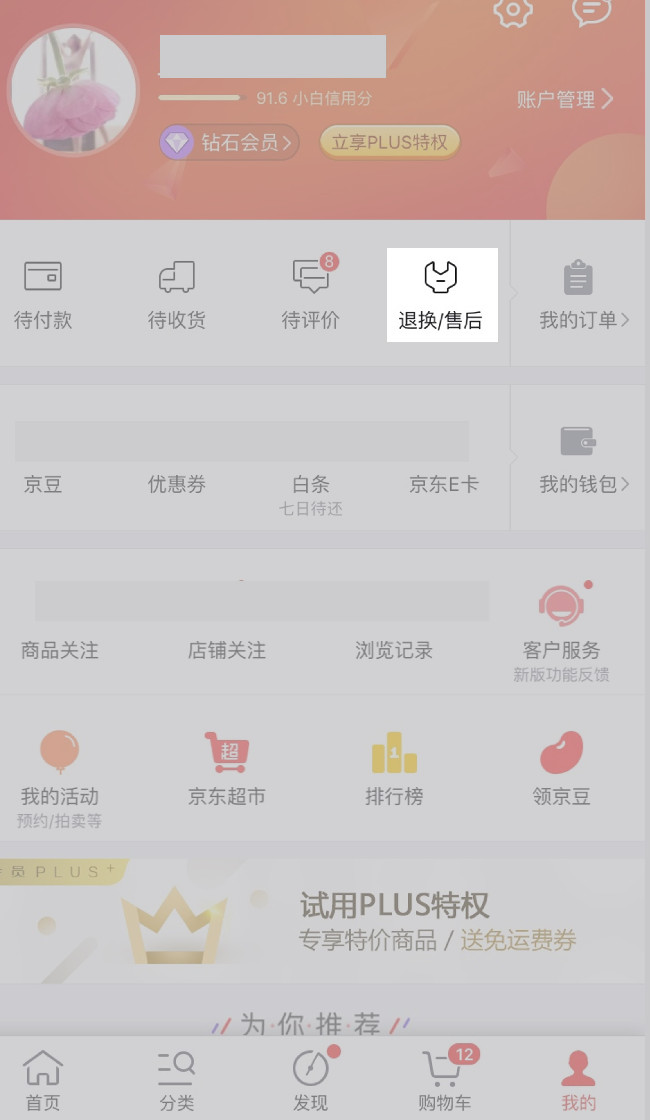
Task: Switch to the 购物车 cart tab
Action: pos(445,1080)
